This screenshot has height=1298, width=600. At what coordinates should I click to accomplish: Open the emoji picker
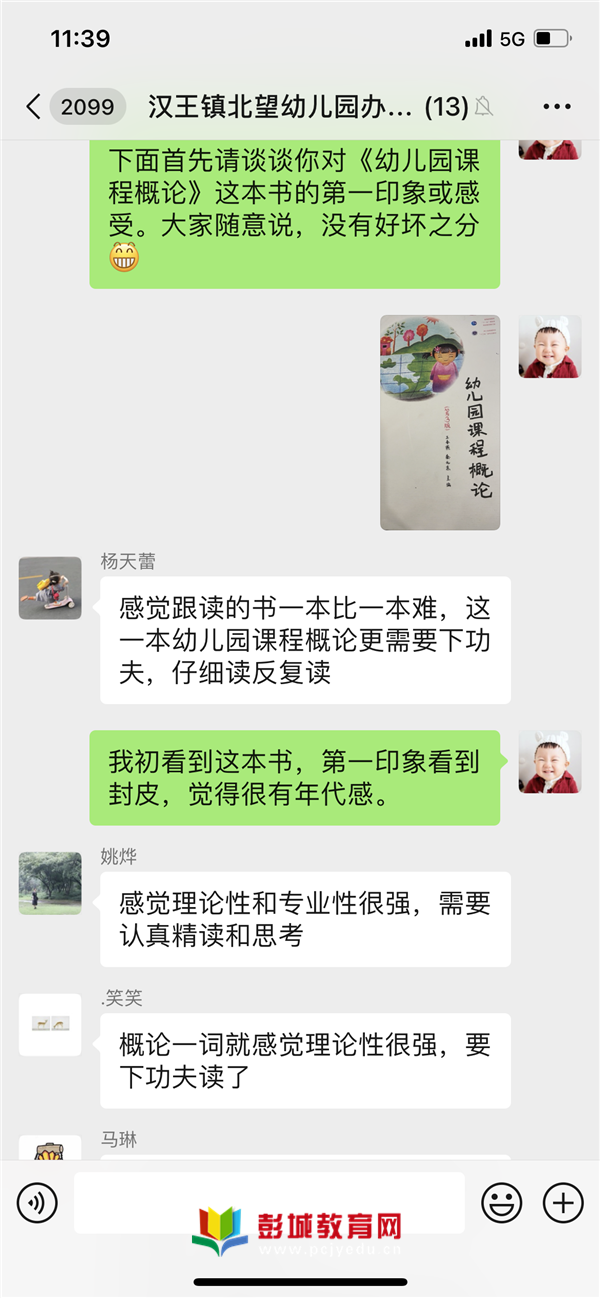[502, 1202]
